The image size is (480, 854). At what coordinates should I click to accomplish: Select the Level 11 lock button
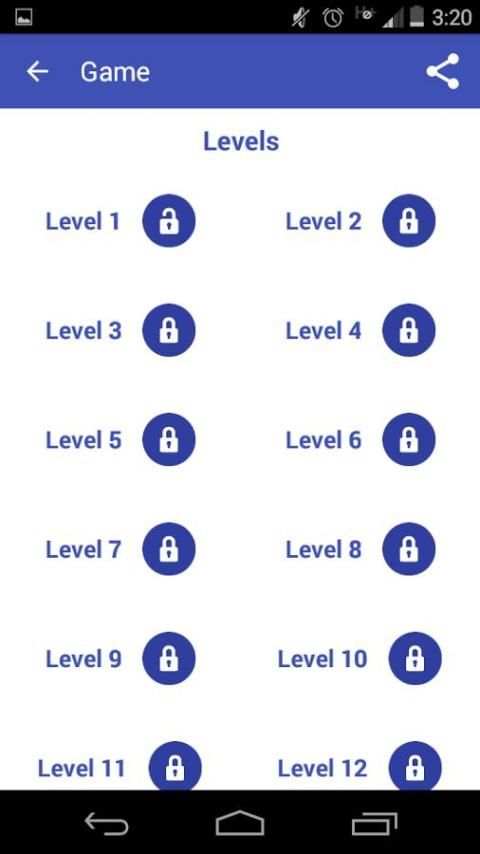[175, 766]
